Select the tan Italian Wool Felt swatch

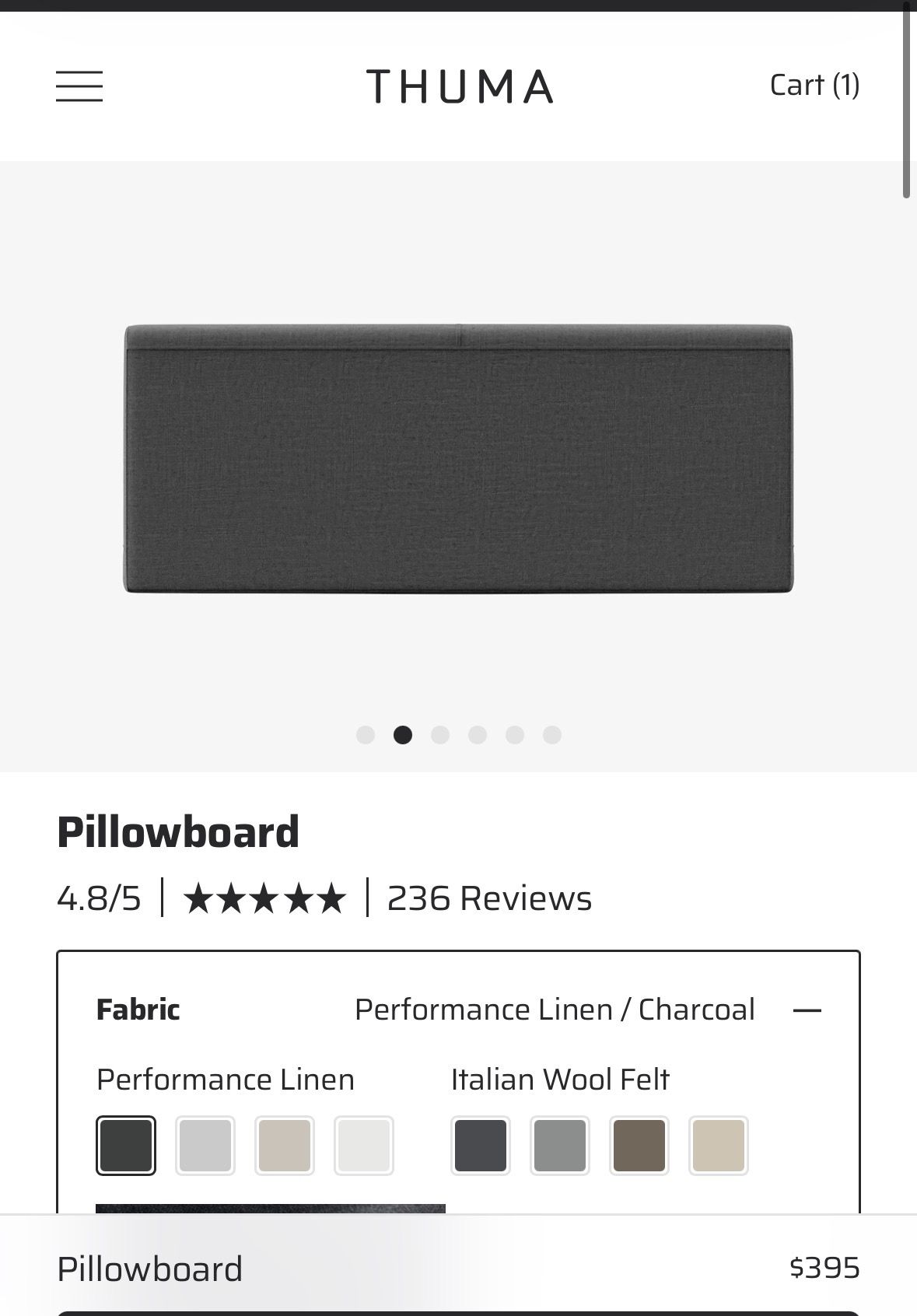coord(719,1146)
